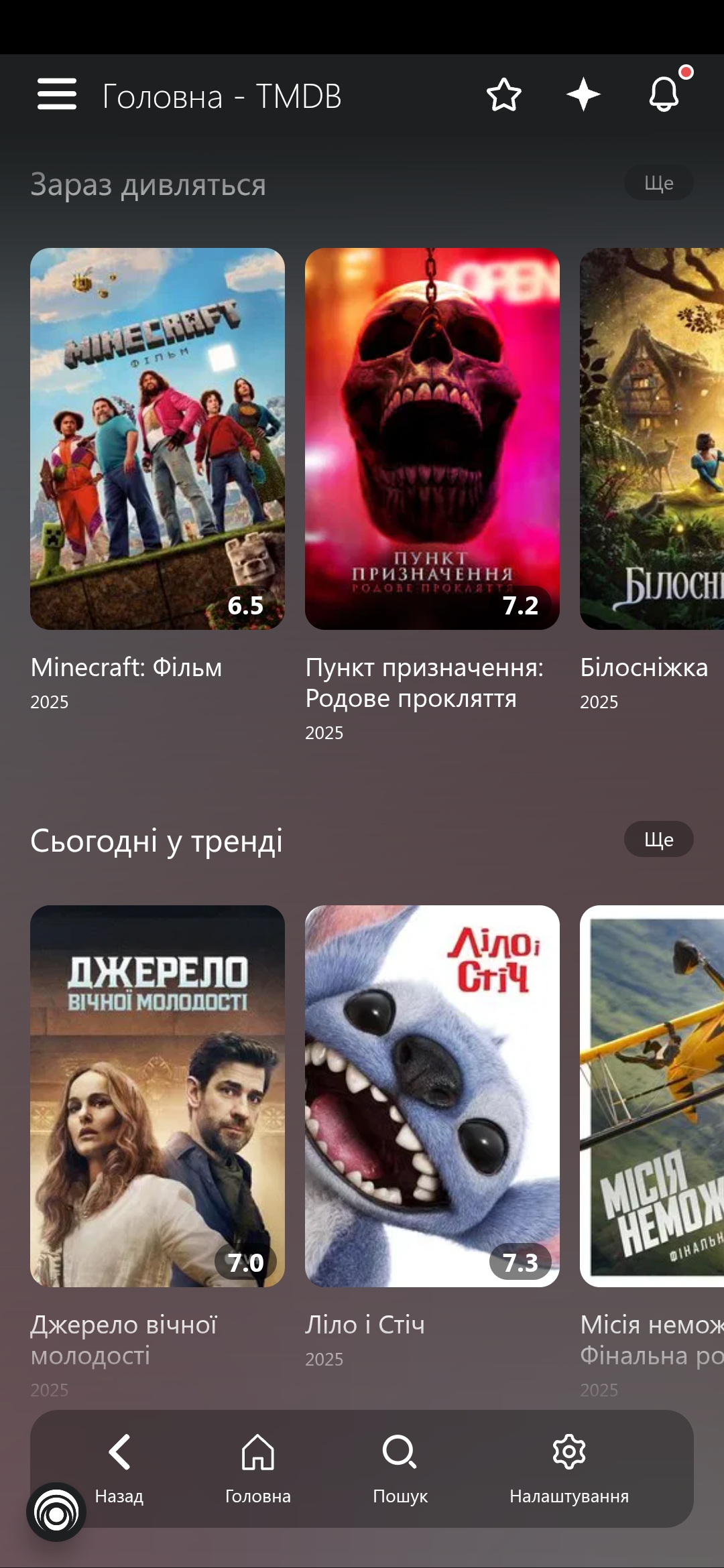
Task: Open Джерело вічної молодості card
Action: pos(158,1096)
